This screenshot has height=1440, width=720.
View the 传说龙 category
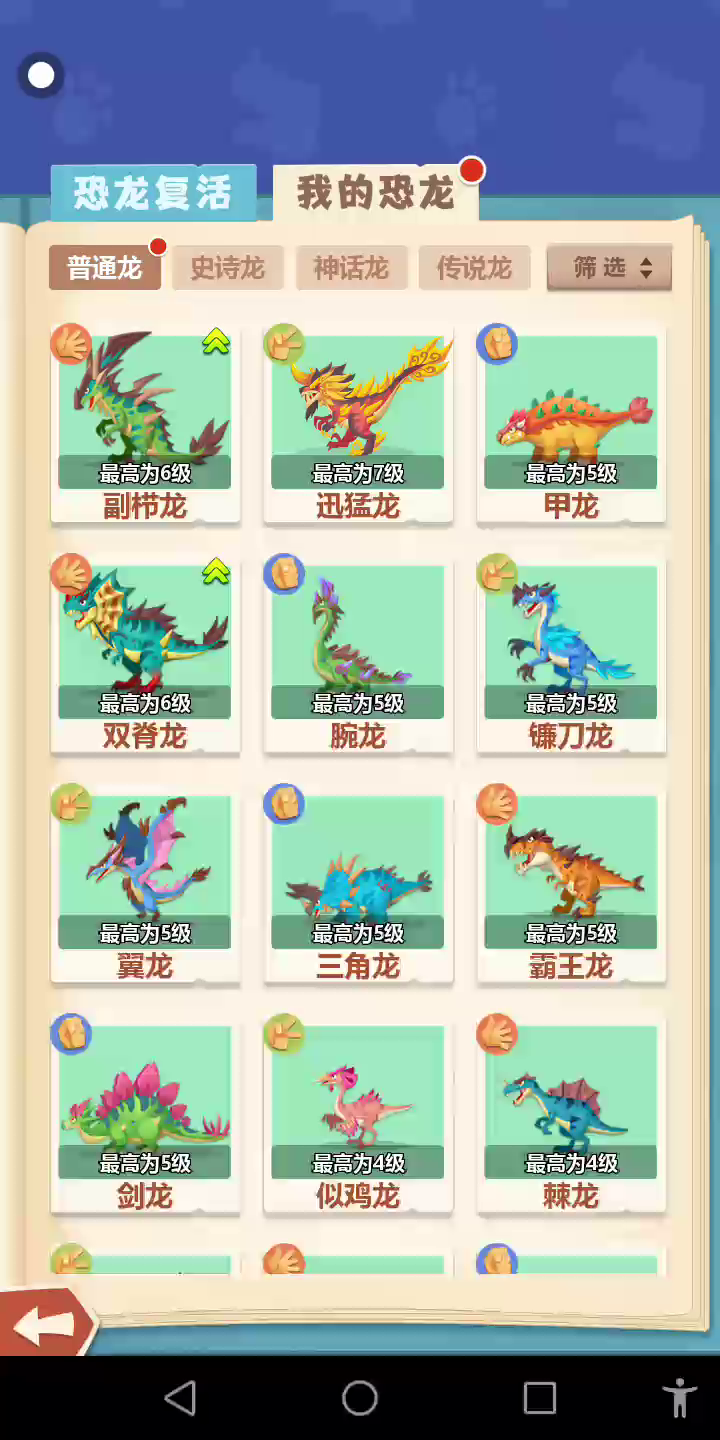(x=474, y=268)
